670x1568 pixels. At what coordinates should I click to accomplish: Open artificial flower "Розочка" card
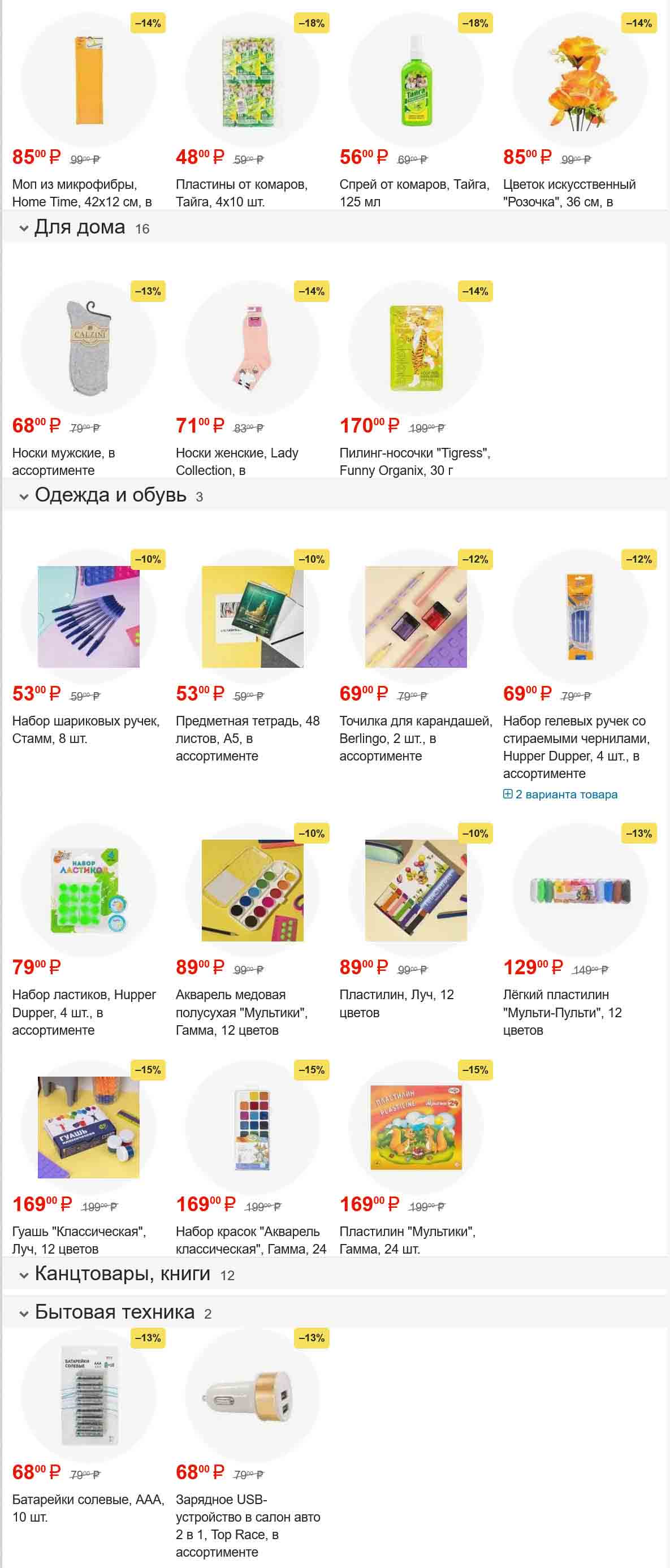click(x=568, y=192)
